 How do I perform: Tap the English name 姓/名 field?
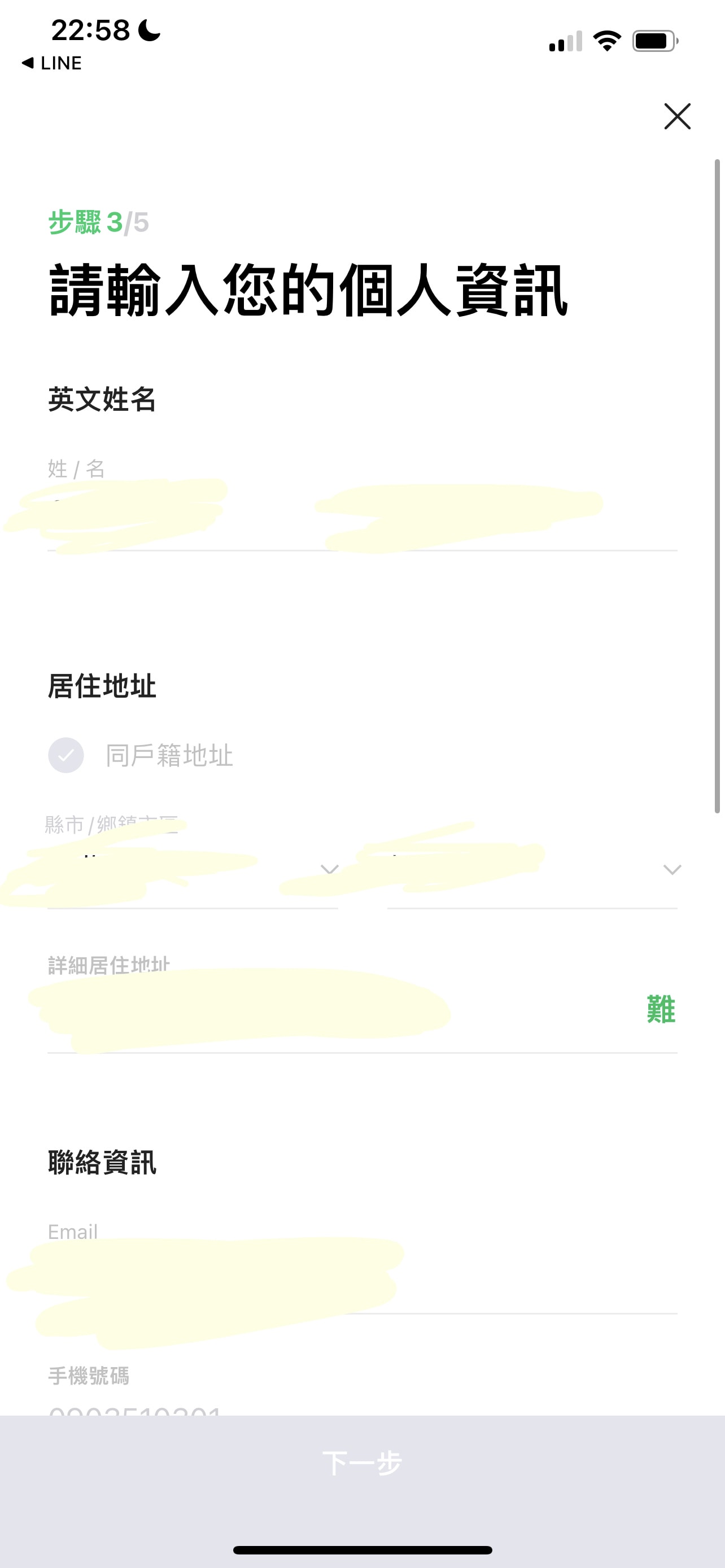coord(361,518)
